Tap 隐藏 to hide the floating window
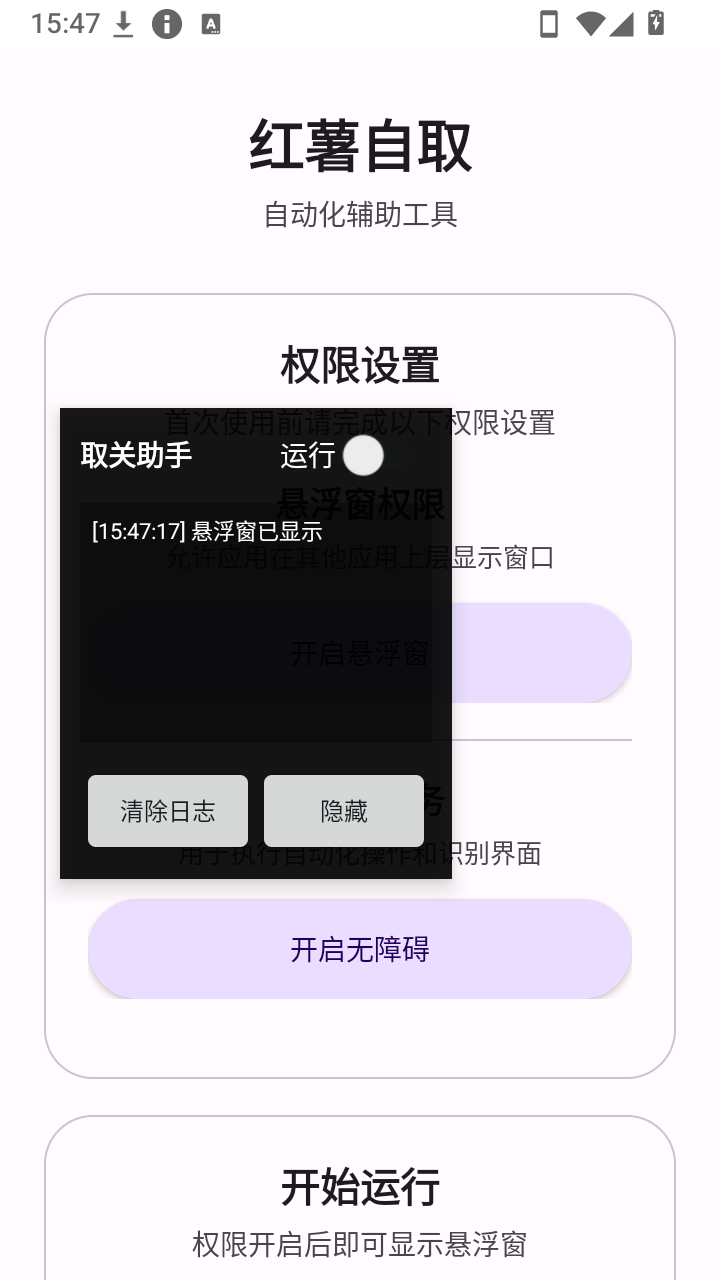Viewport: 720px width, 1280px height. click(344, 811)
